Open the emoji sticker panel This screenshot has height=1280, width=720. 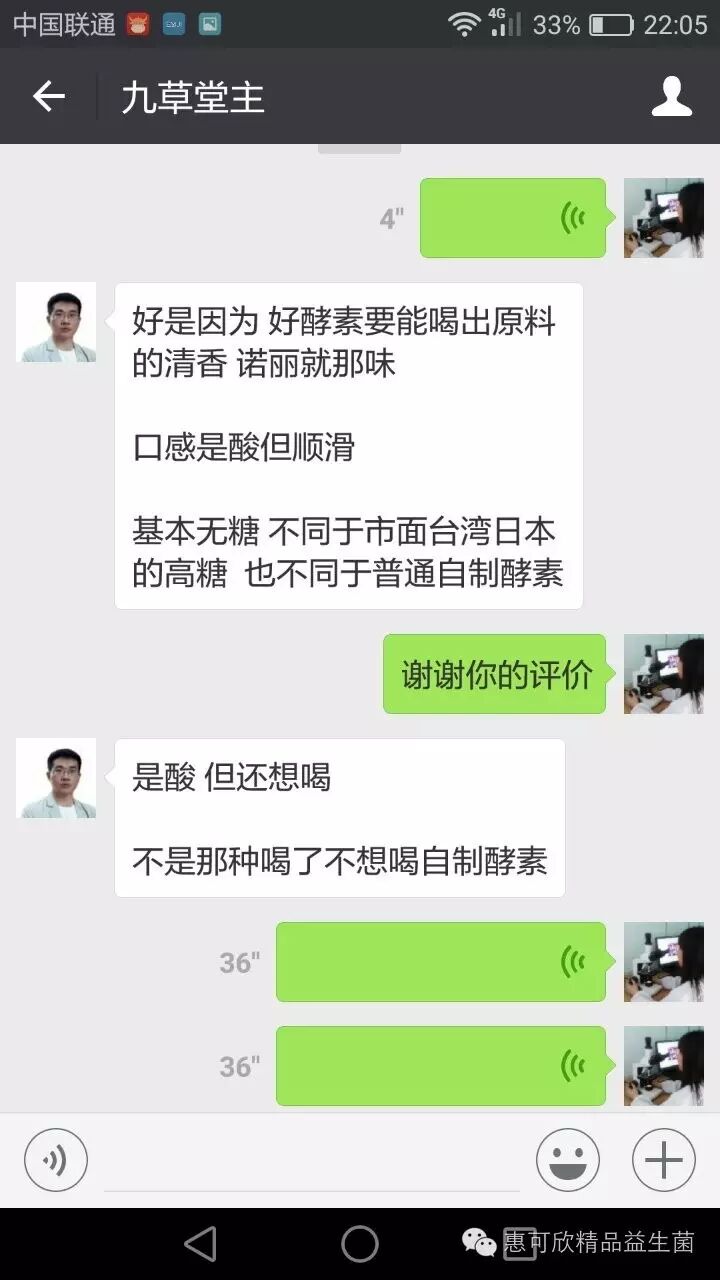pyautogui.click(x=567, y=1160)
